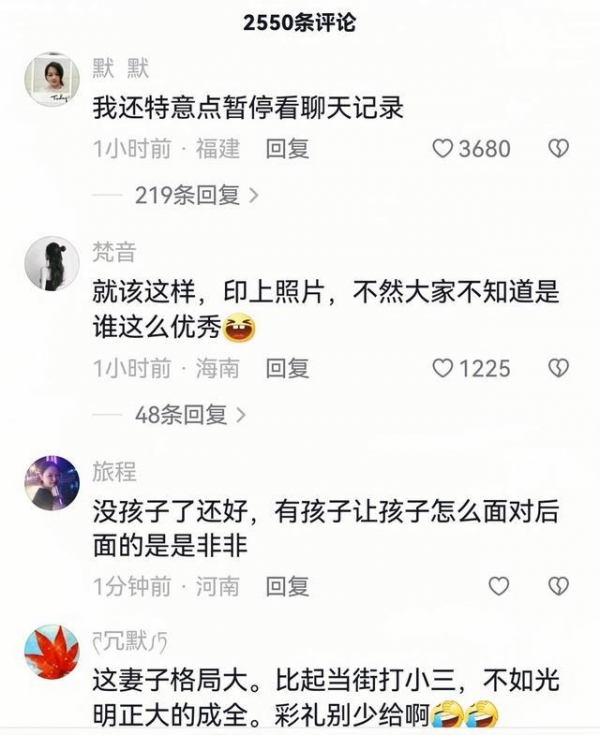Image resolution: width=600 pixels, height=735 pixels.
Task: Open the red leaf avatar's profile
Action: (51, 652)
